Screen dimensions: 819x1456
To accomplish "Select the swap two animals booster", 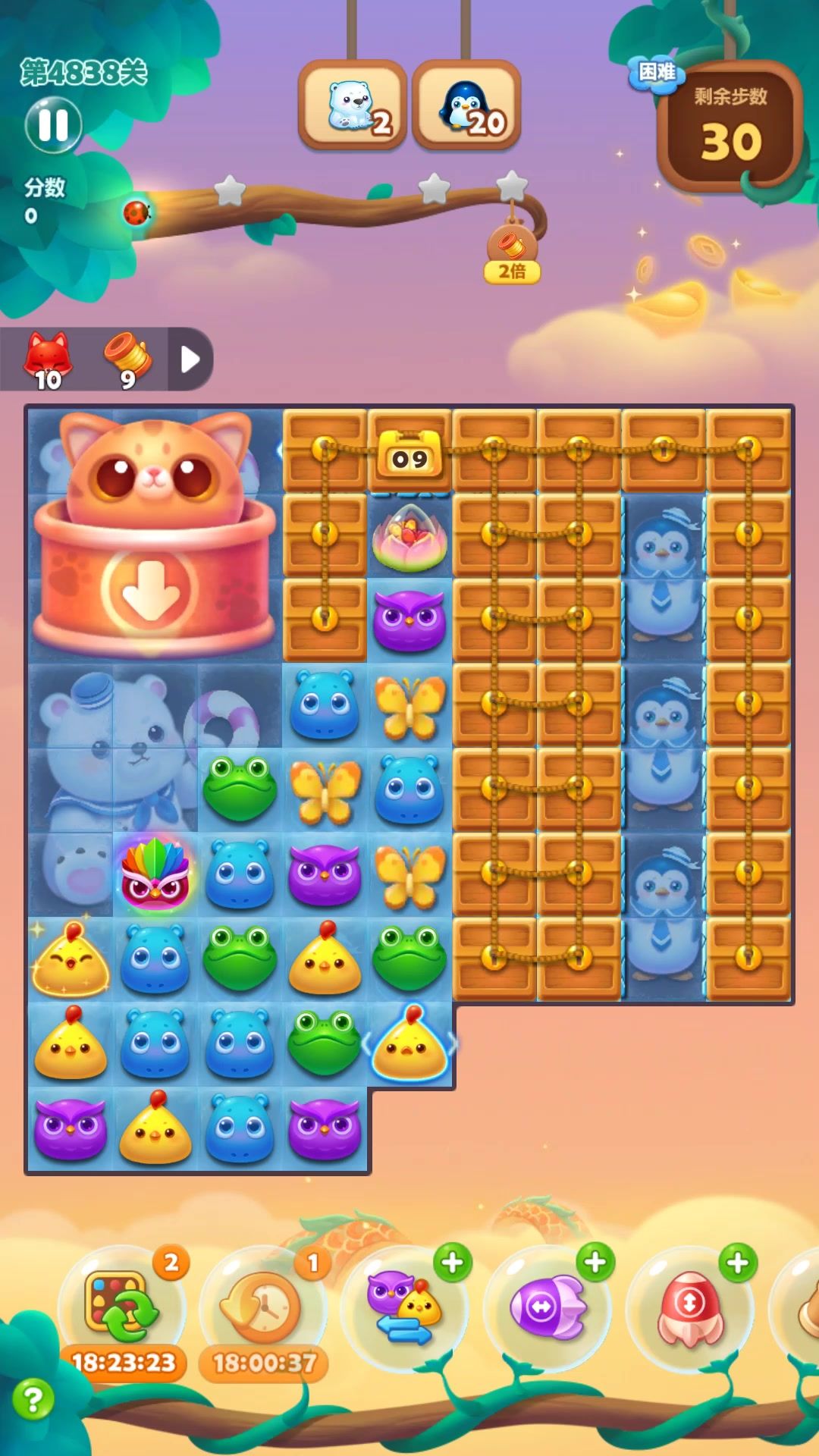I will [404, 1307].
